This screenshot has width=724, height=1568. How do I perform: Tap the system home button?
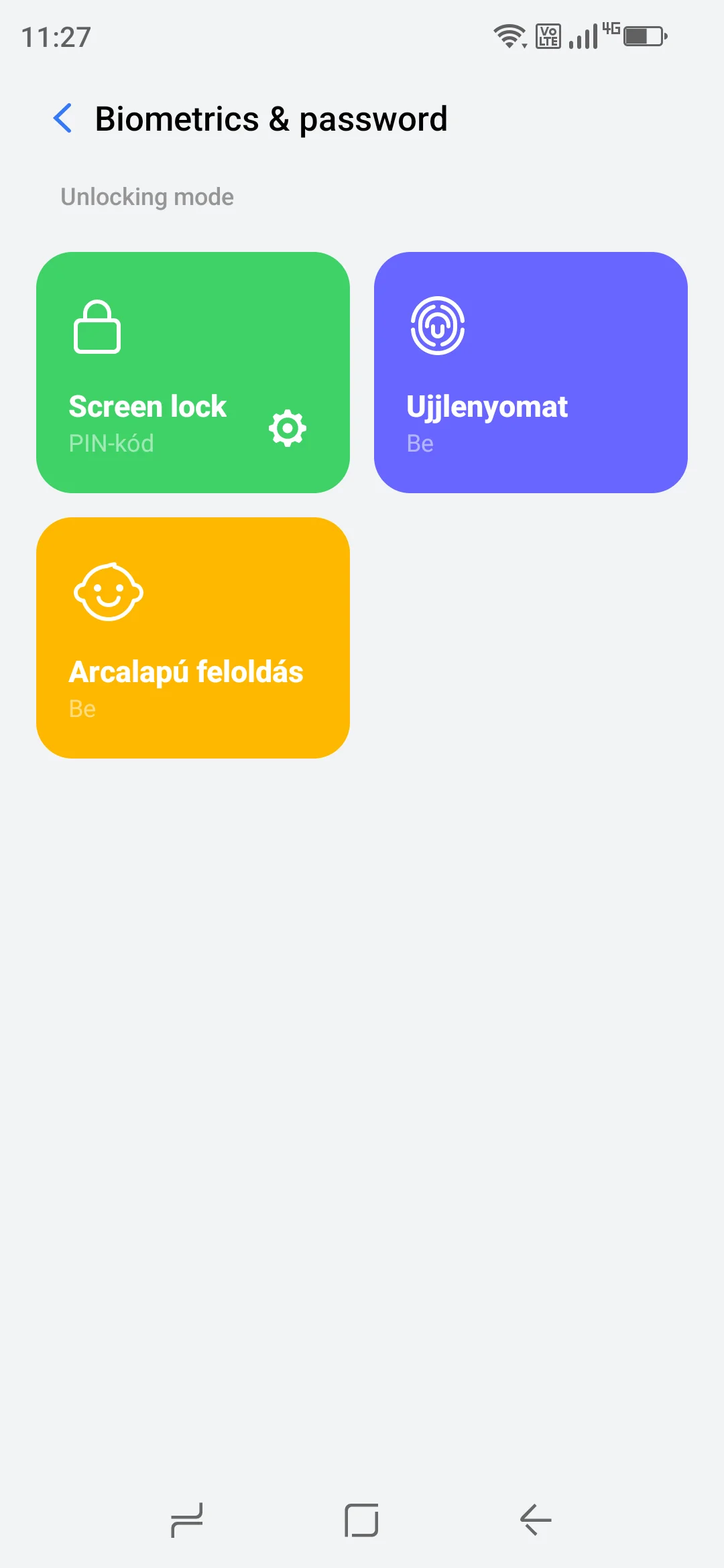click(361, 1520)
